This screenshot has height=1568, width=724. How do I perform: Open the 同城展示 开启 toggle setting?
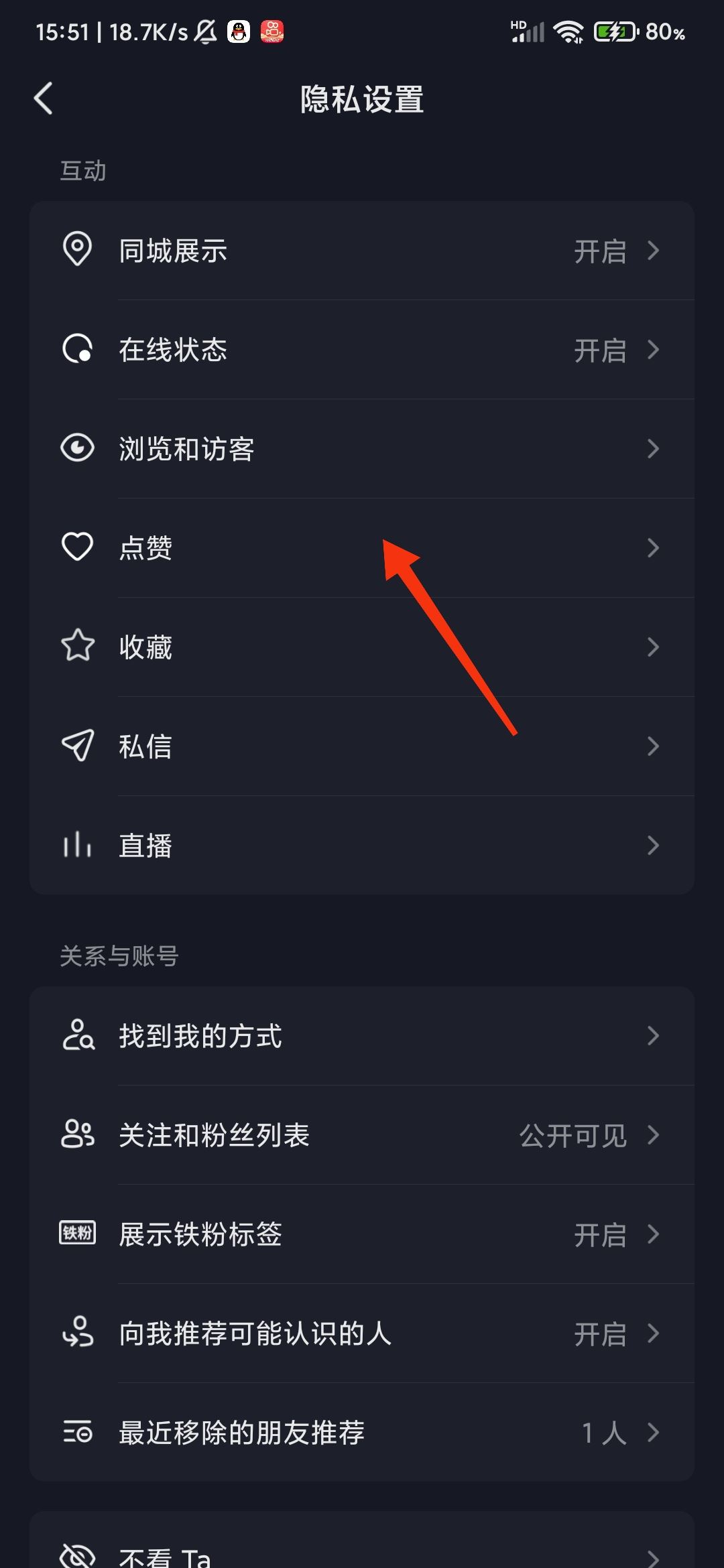click(x=362, y=250)
